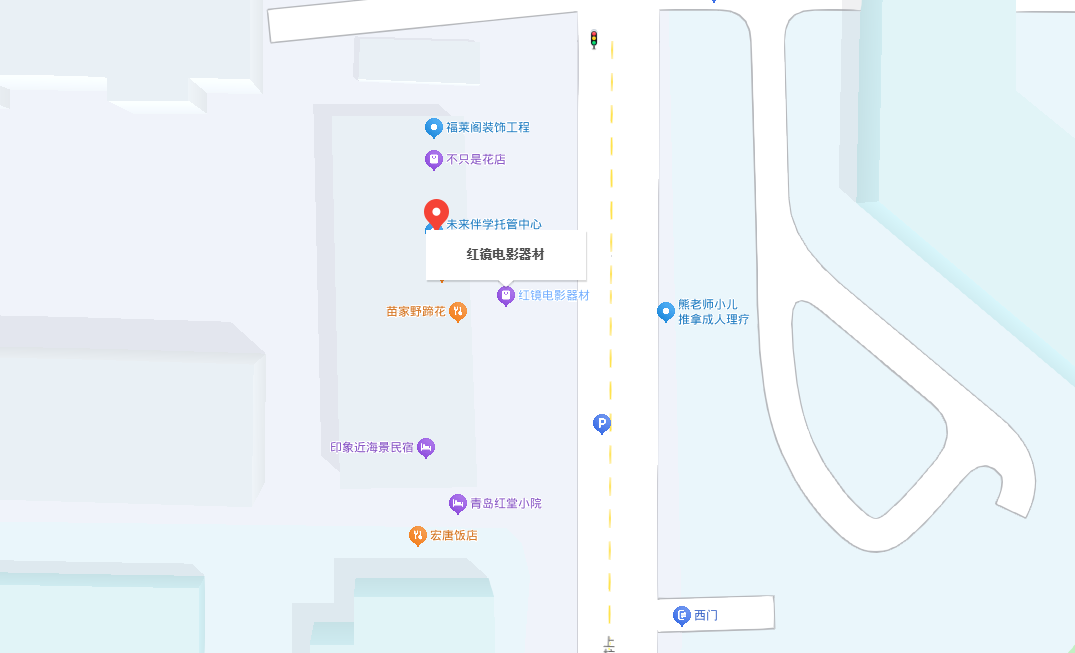Screen dimensions: 1075x653
Task: Tap the parking P marker
Action: tap(601, 424)
